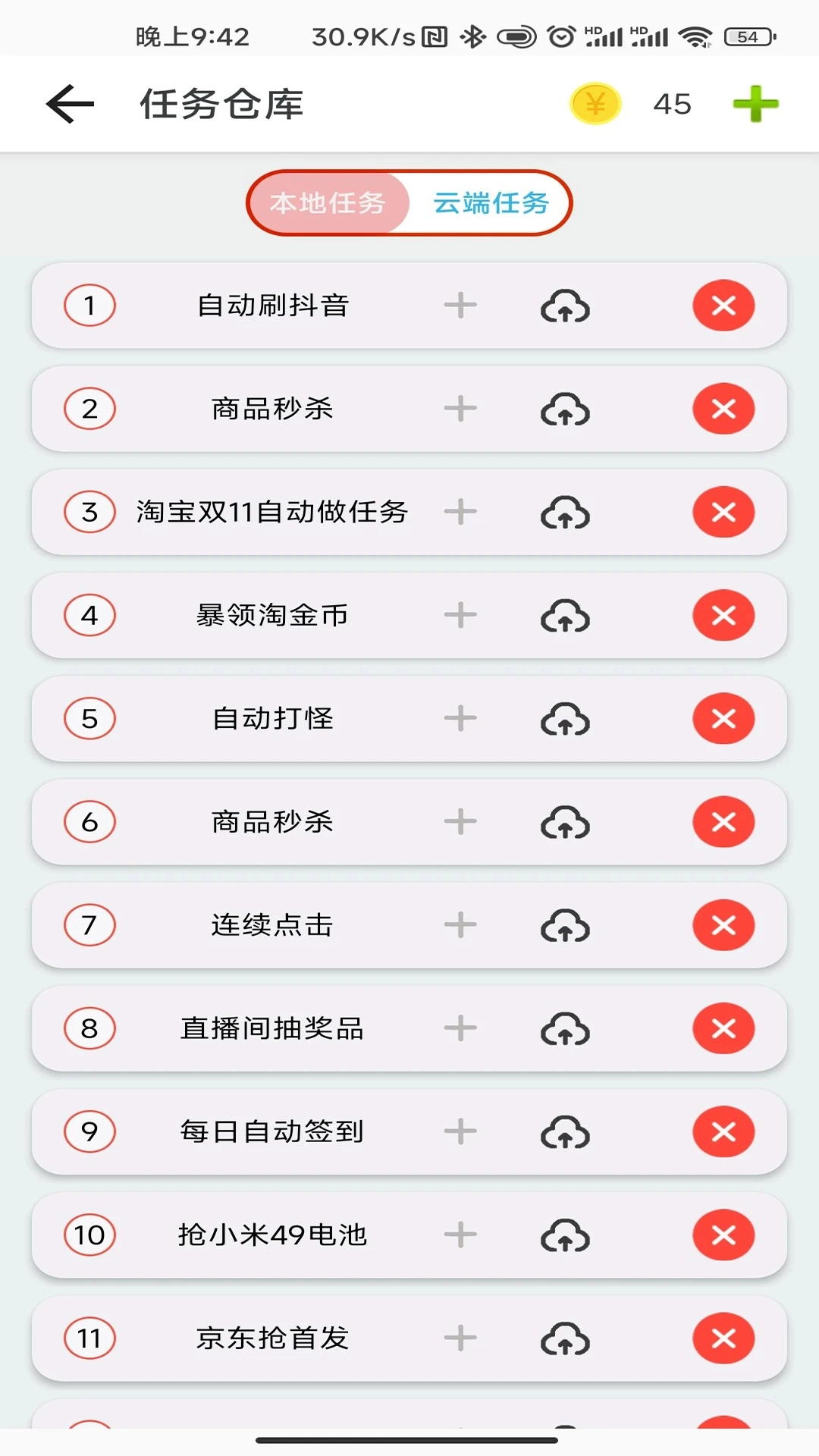819x1456 pixels.
Task: Switch to the 云端任务 tab
Action: [x=490, y=202]
